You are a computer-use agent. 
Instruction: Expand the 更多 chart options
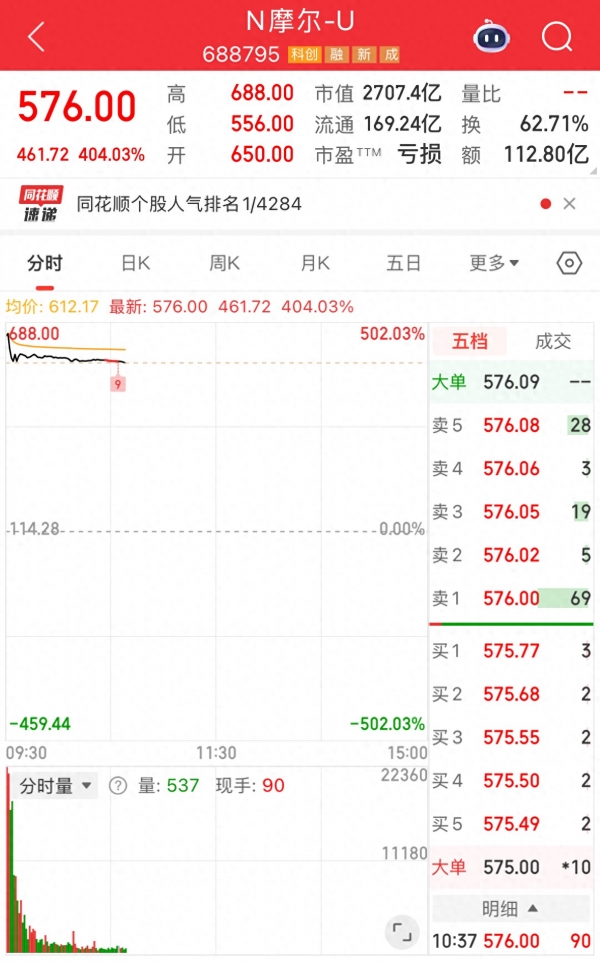pyautogui.click(x=494, y=263)
